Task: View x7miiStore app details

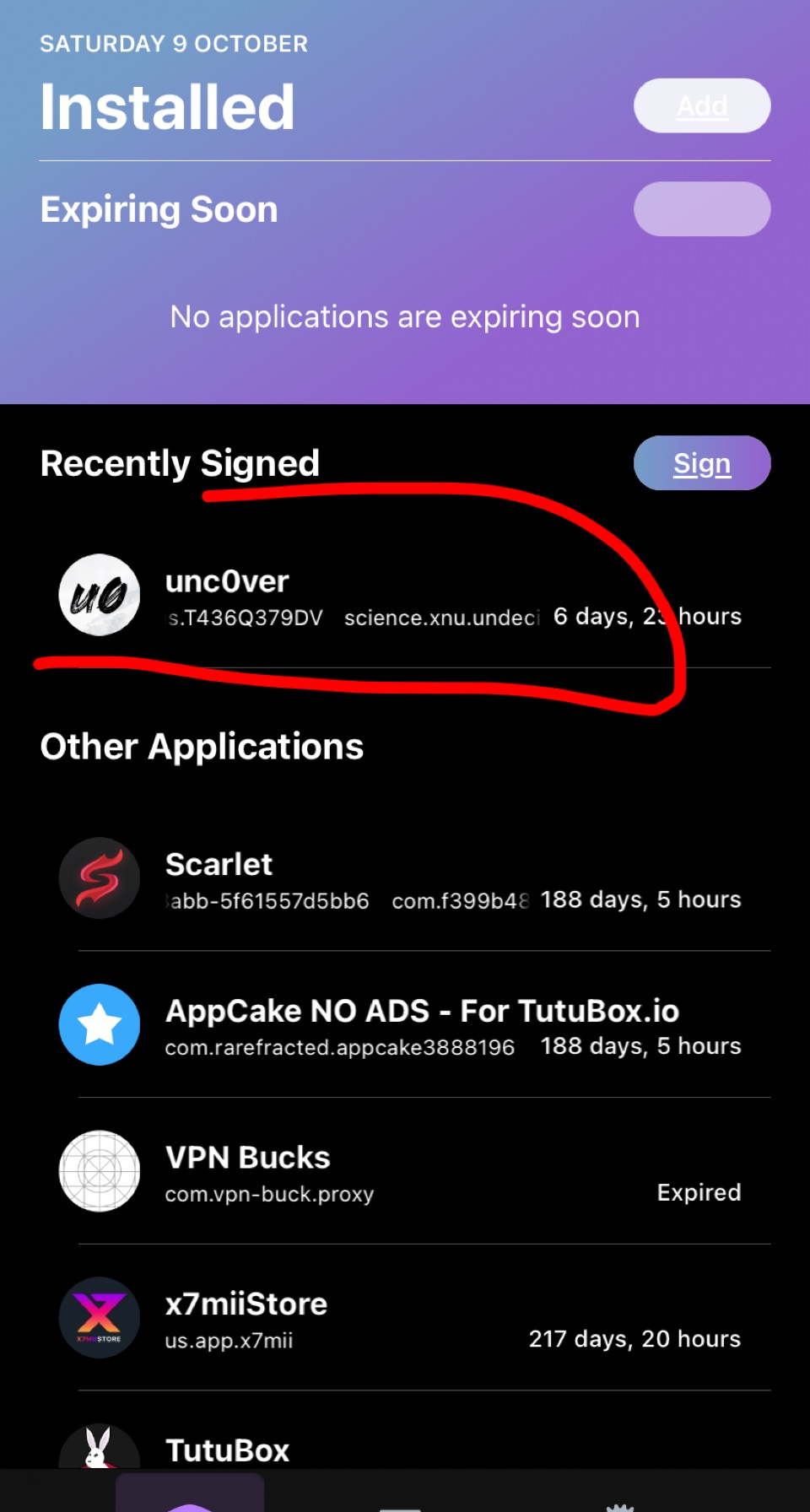Action: click(405, 1318)
